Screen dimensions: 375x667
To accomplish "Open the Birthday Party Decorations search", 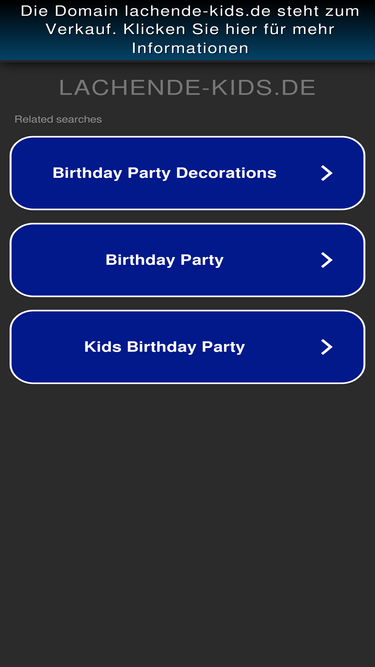I will click(188, 173).
